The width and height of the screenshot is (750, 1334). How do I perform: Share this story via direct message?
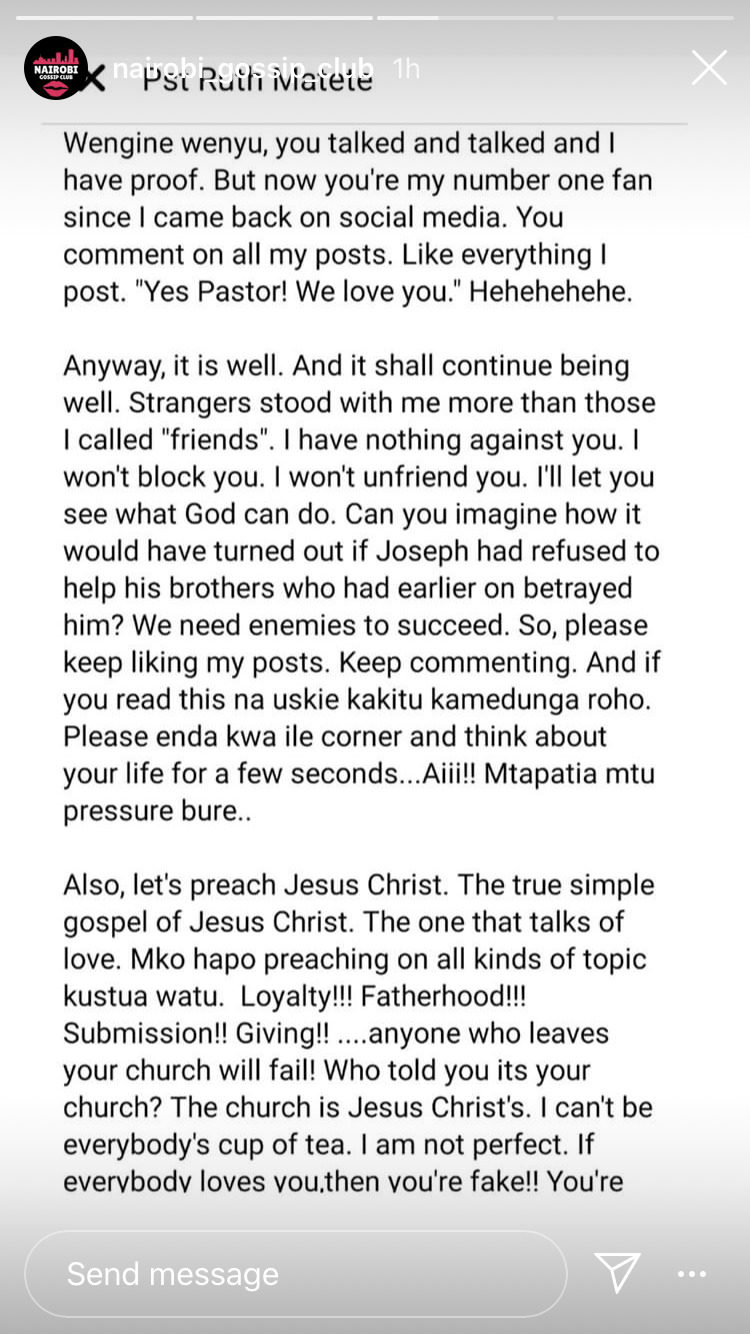pos(617,1273)
